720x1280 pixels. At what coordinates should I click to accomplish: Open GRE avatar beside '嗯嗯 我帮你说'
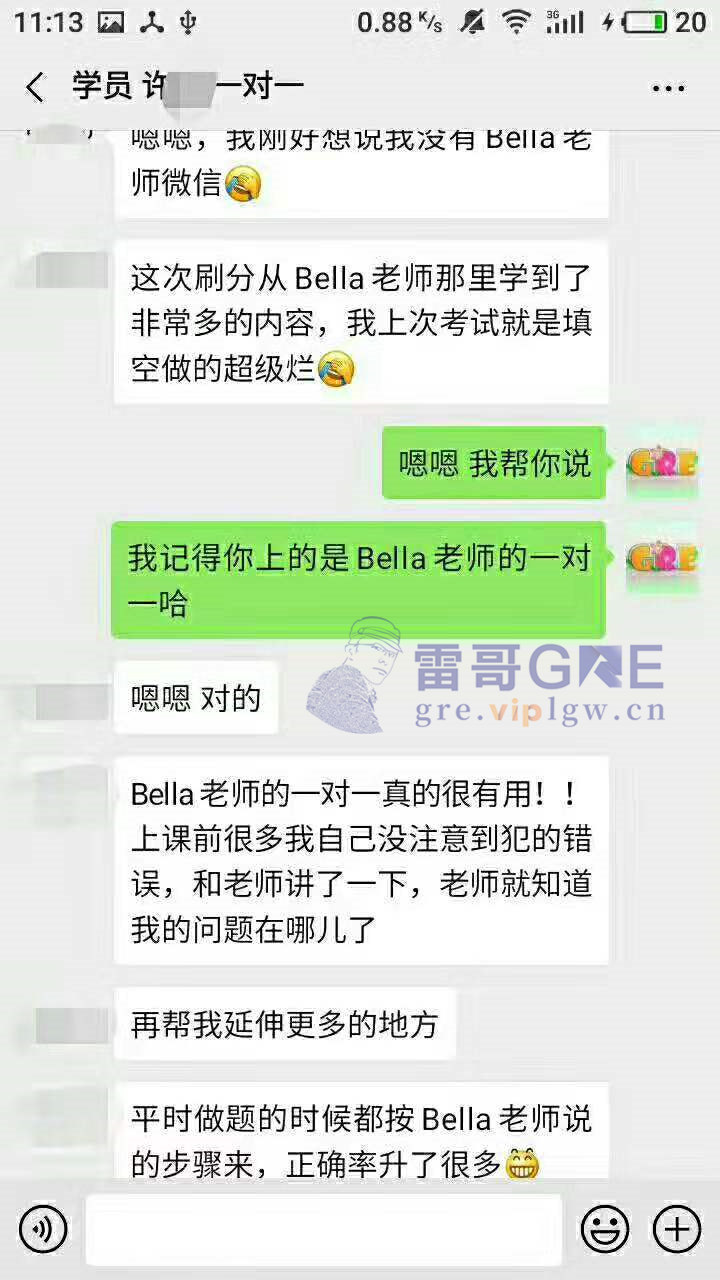(x=662, y=464)
